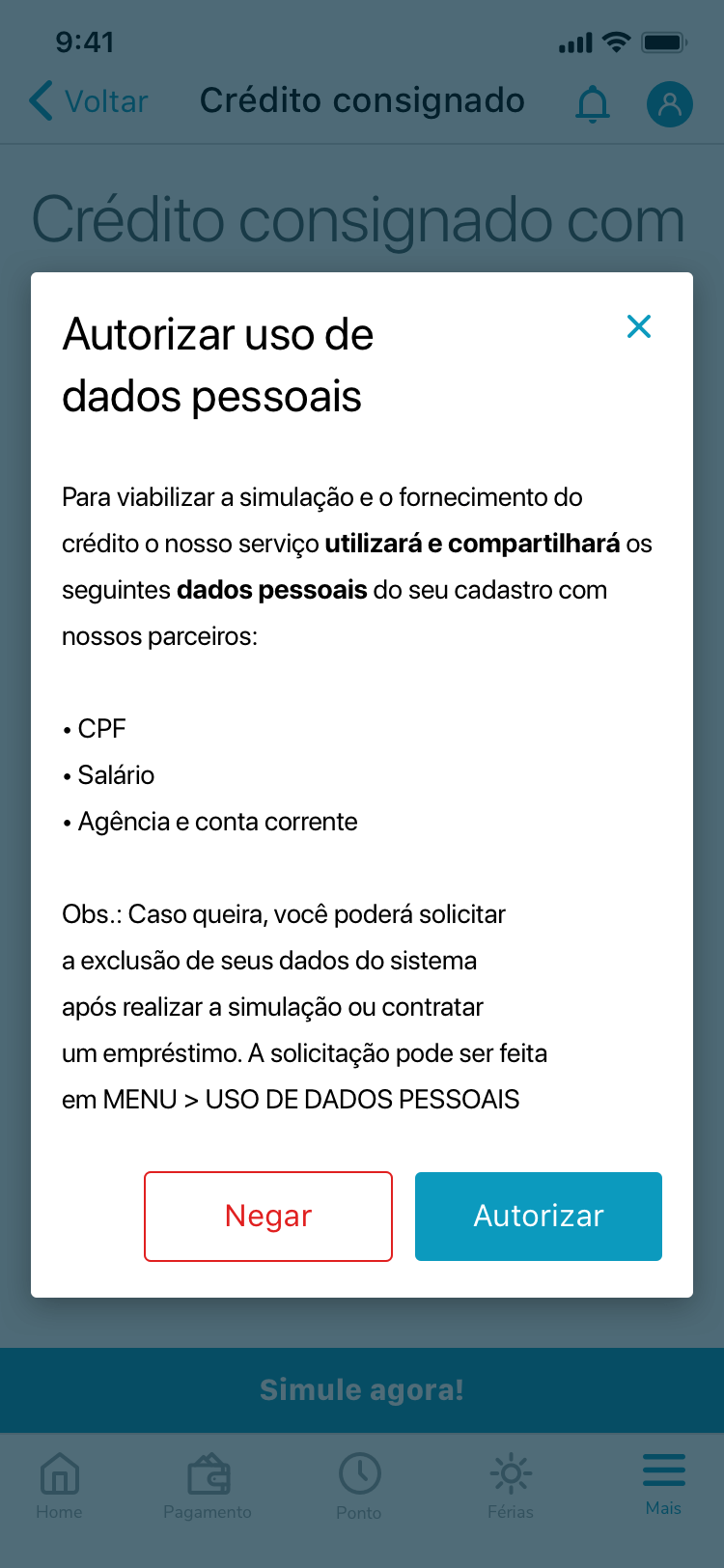The image size is (724, 1568).
Task: Authorize use of personal data
Action: (x=538, y=1216)
